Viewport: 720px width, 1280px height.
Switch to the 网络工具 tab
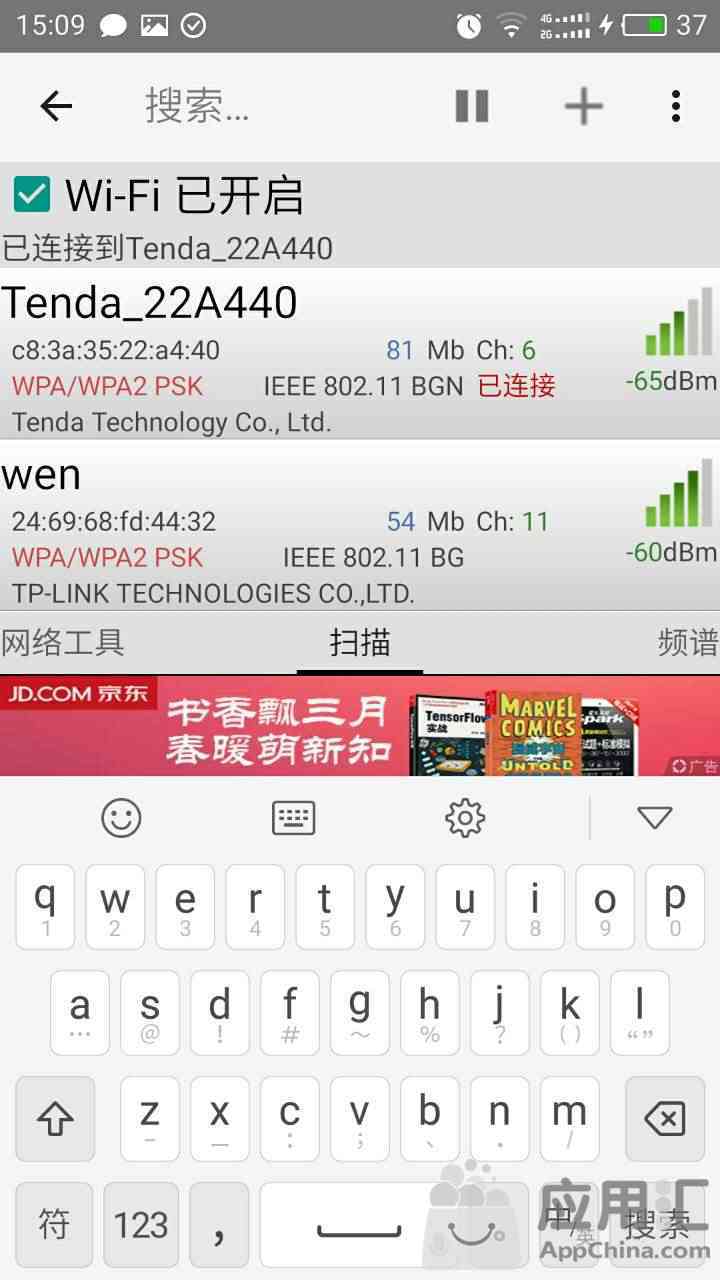[62, 642]
